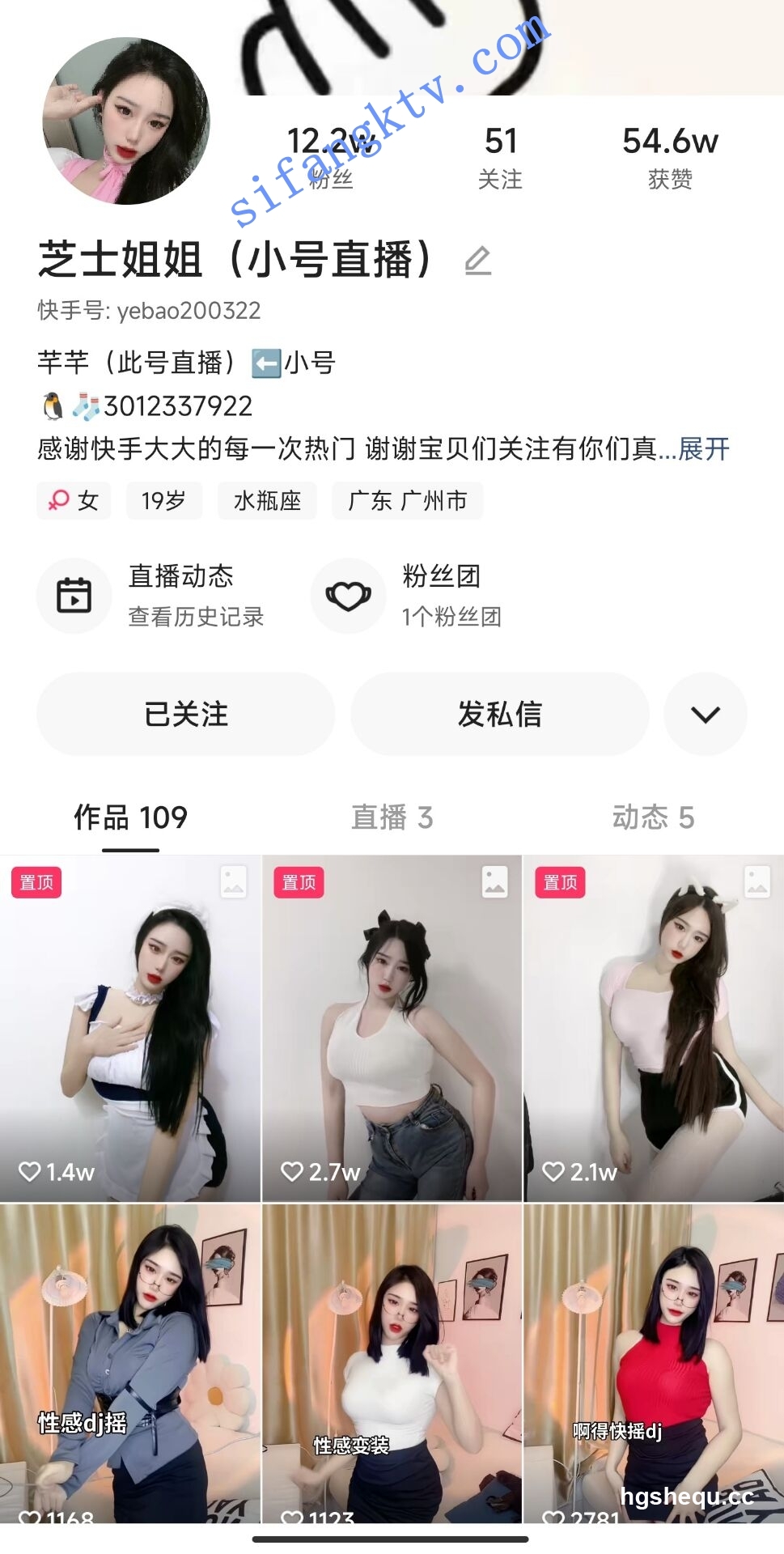Open 发私信 to send a message

pyautogui.click(x=499, y=713)
